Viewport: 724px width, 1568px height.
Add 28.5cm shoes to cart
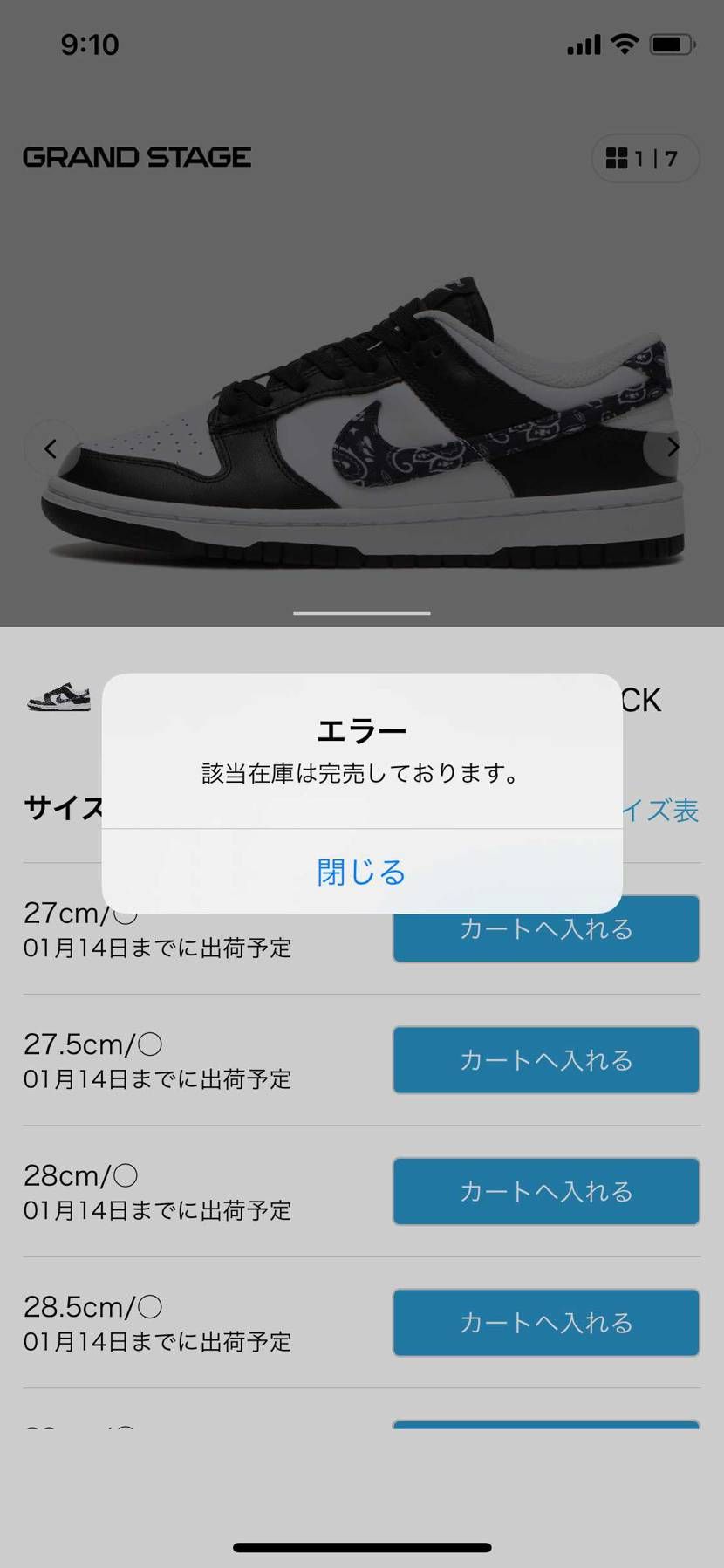pos(546,1322)
